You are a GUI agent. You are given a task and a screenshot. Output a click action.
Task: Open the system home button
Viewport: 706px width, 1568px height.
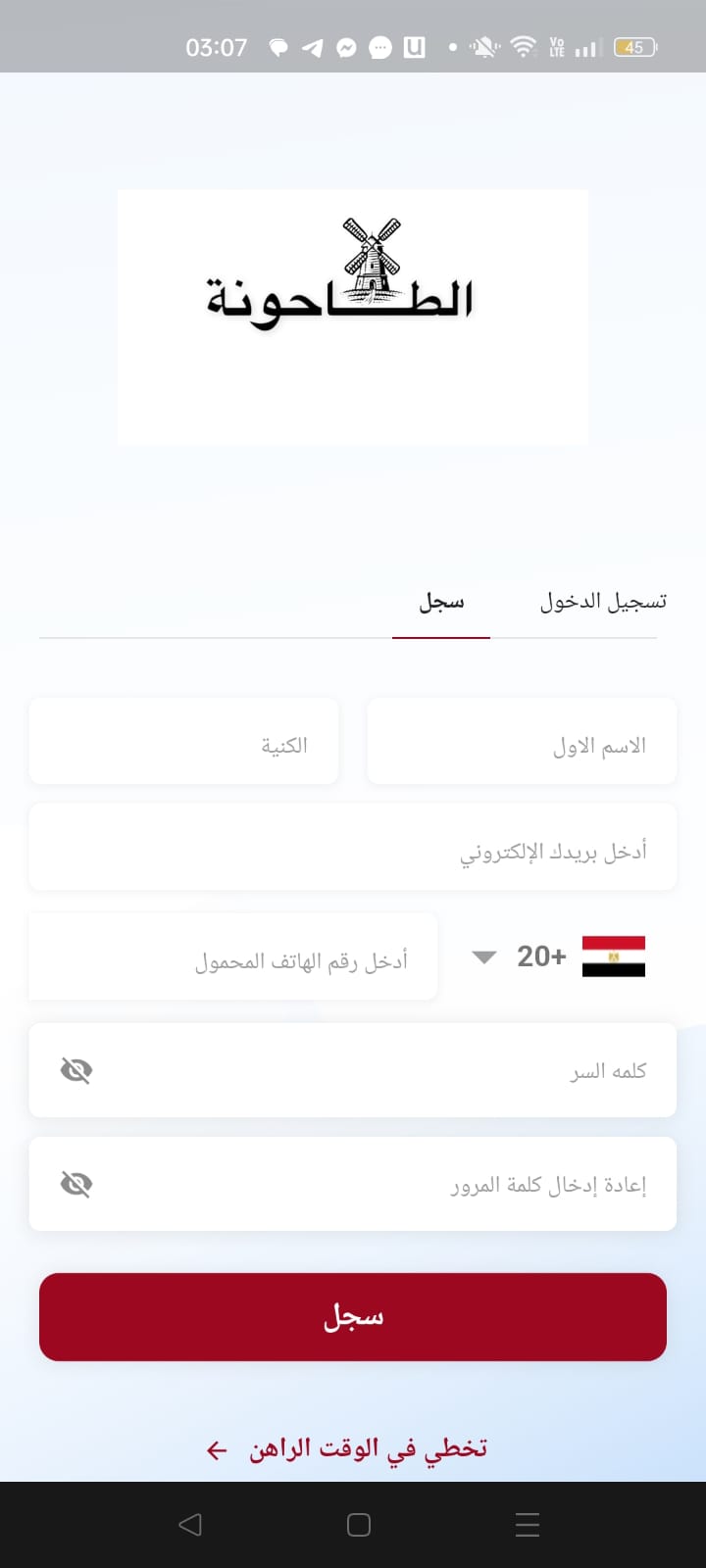pyautogui.click(x=359, y=1524)
